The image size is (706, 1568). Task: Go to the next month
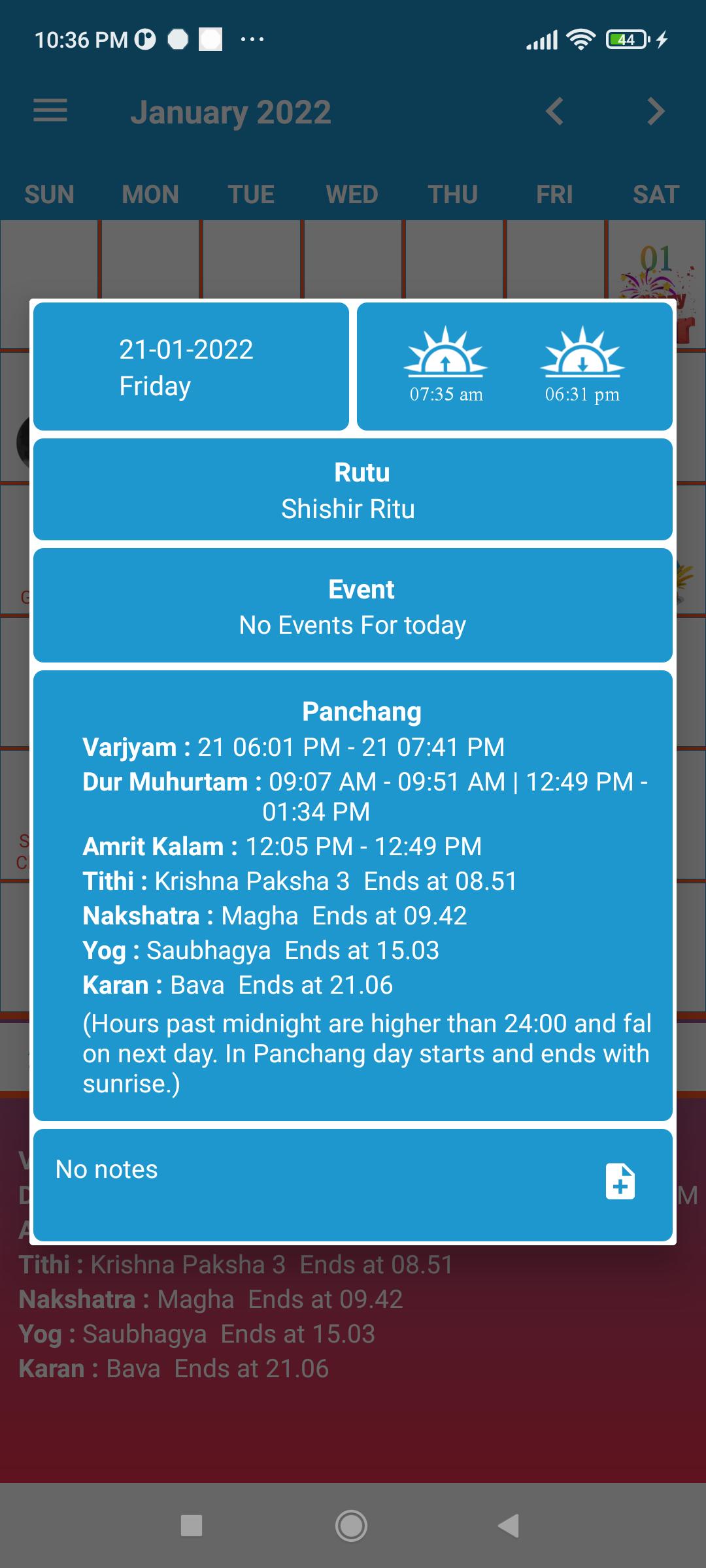pos(656,111)
